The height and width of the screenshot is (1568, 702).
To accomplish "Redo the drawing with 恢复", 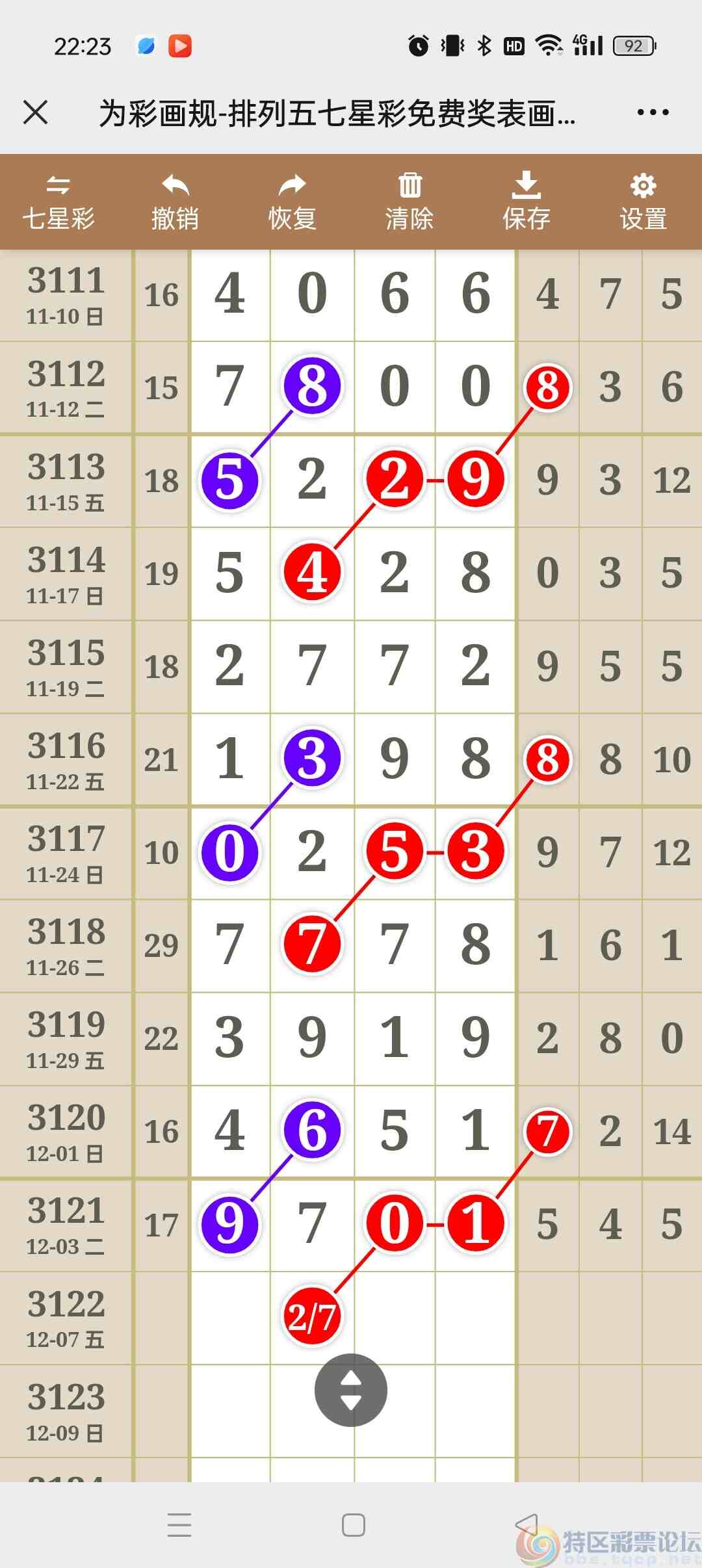I will [x=292, y=202].
